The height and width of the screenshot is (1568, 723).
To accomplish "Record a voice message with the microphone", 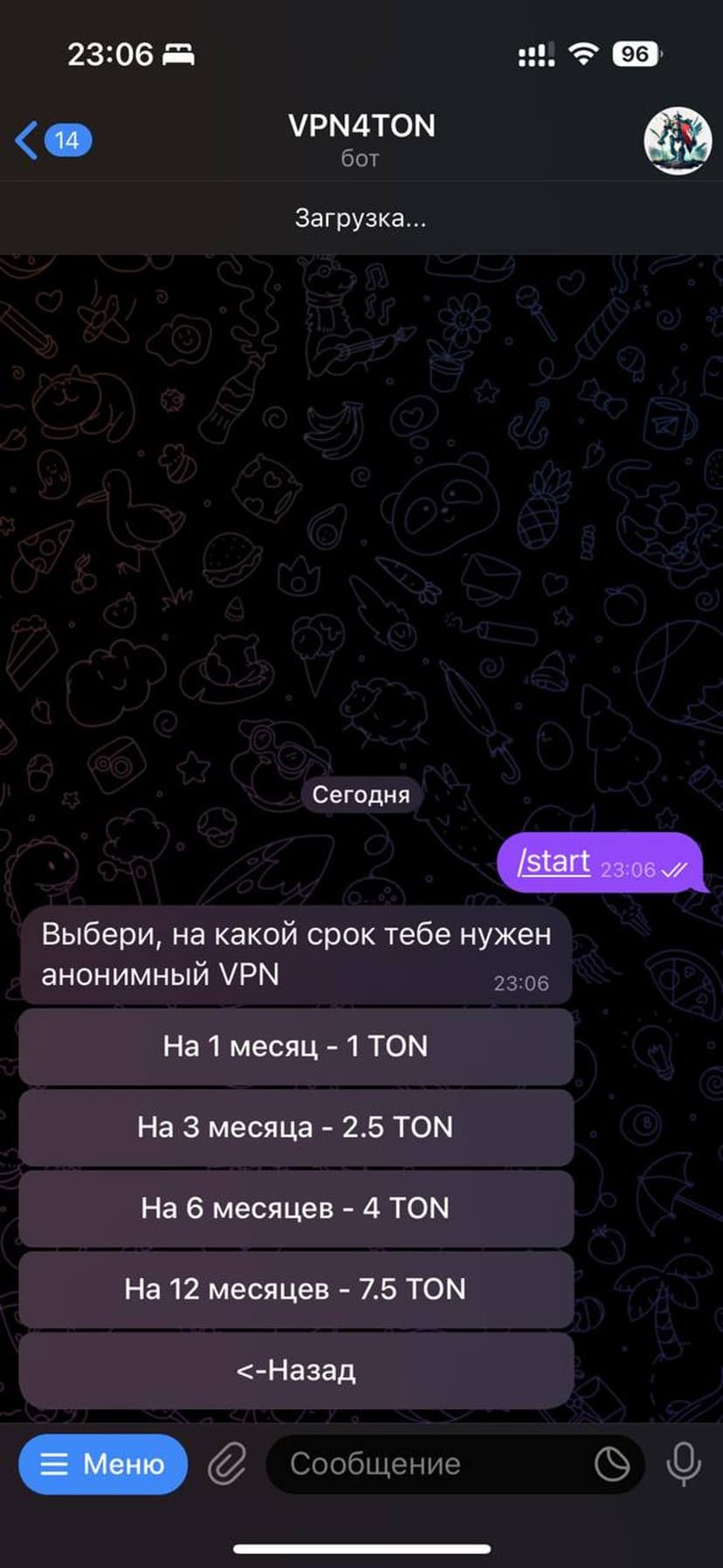I will pyautogui.click(x=683, y=1464).
